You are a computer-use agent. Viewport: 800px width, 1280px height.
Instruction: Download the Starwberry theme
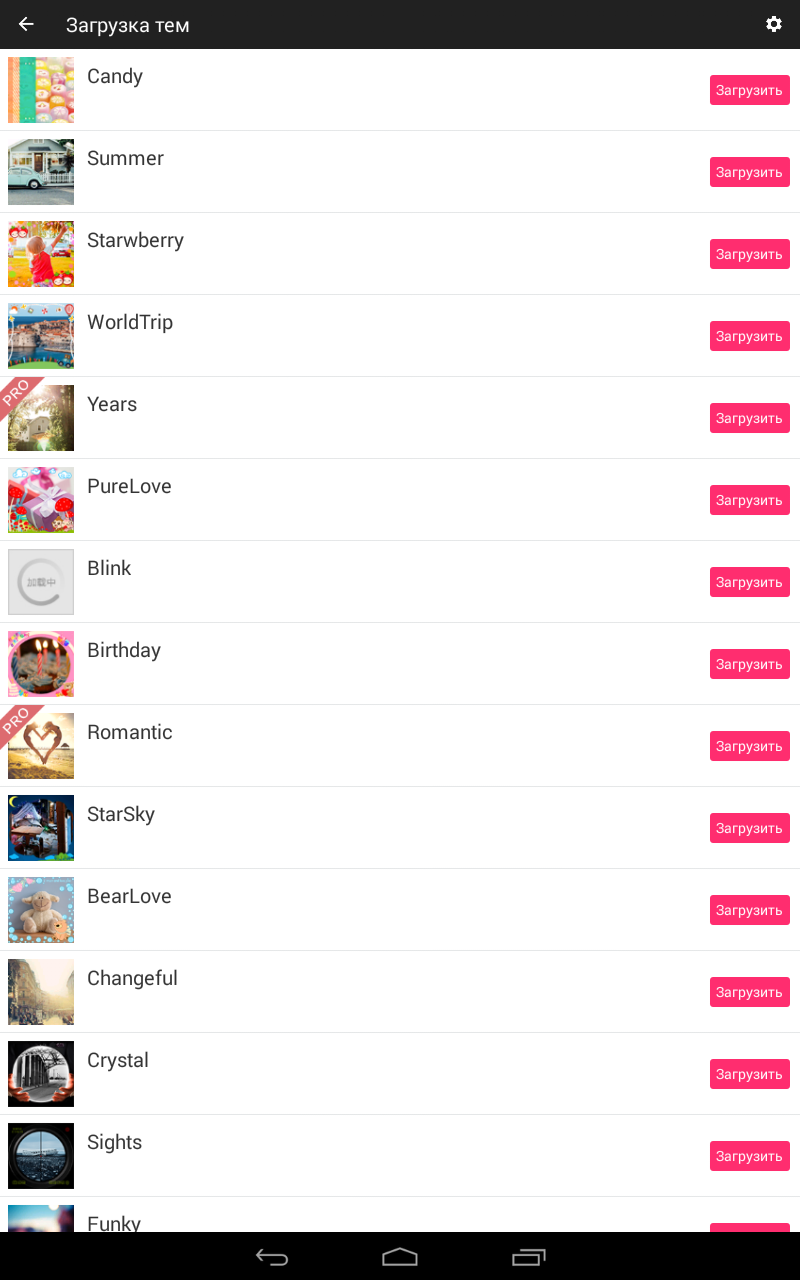pos(749,254)
